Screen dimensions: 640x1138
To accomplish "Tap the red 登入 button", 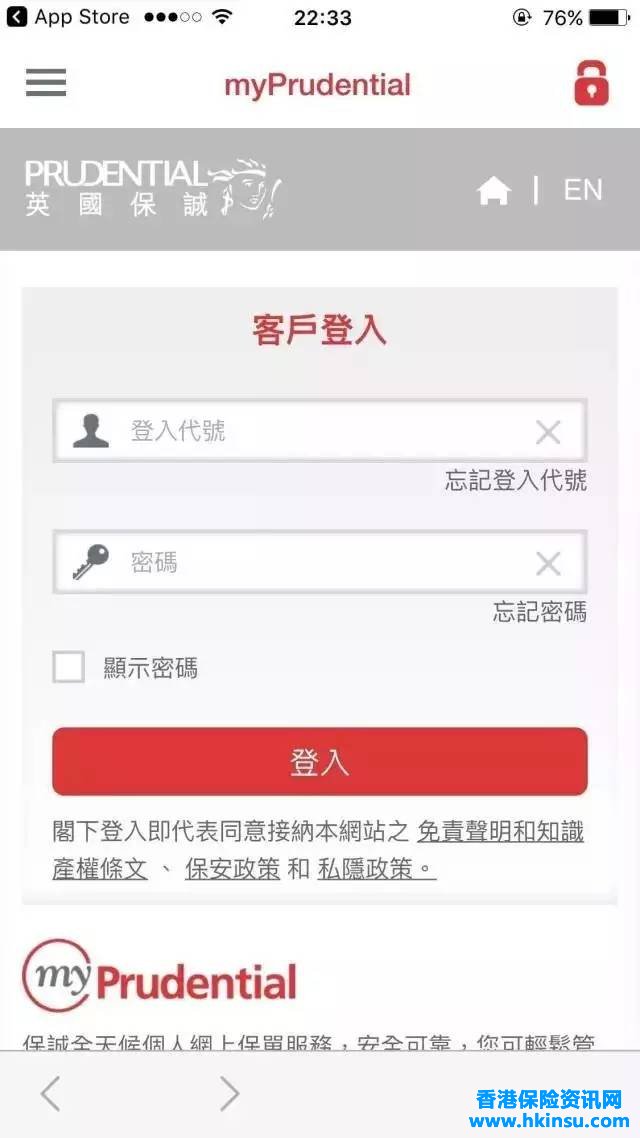I will point(320,762).
